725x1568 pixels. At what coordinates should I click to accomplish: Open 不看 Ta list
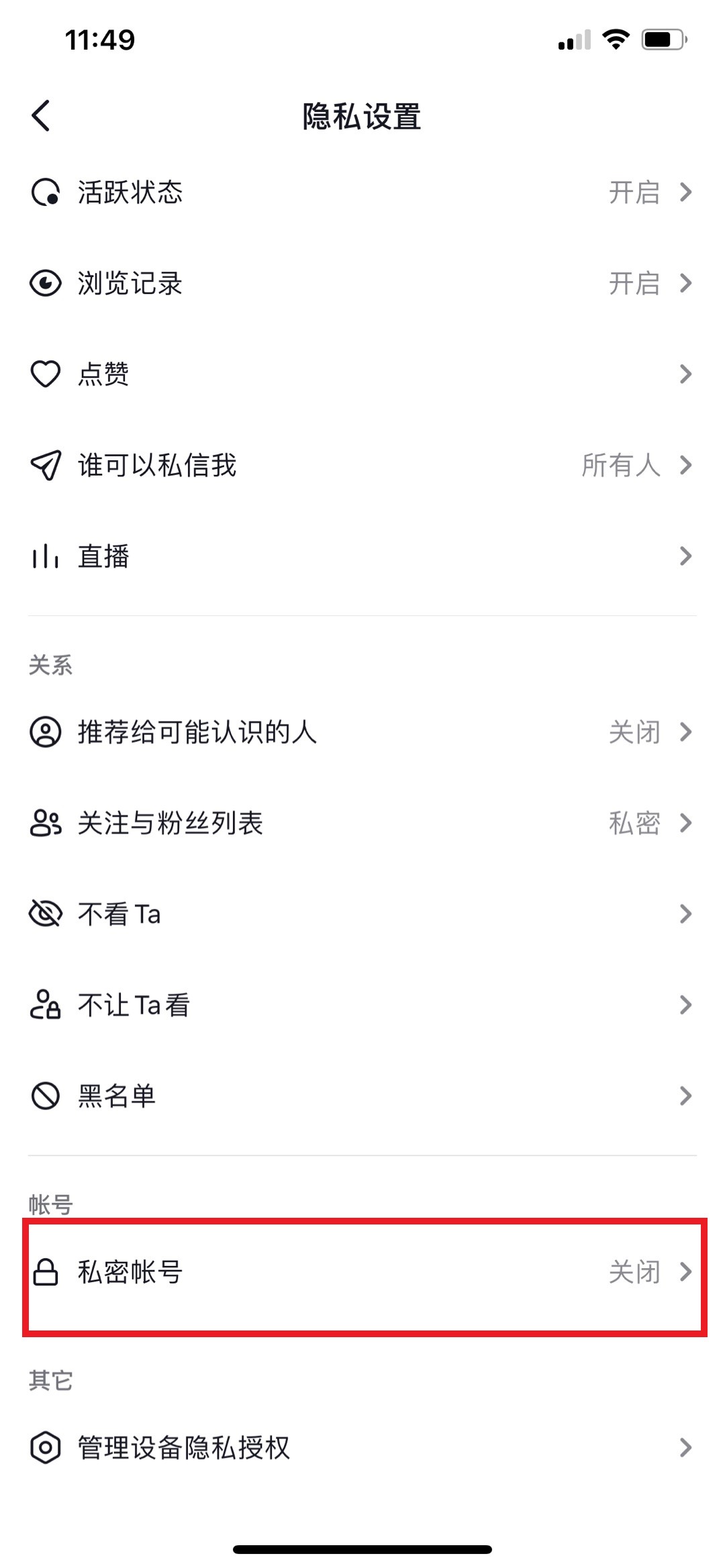(x=362, y=914)
